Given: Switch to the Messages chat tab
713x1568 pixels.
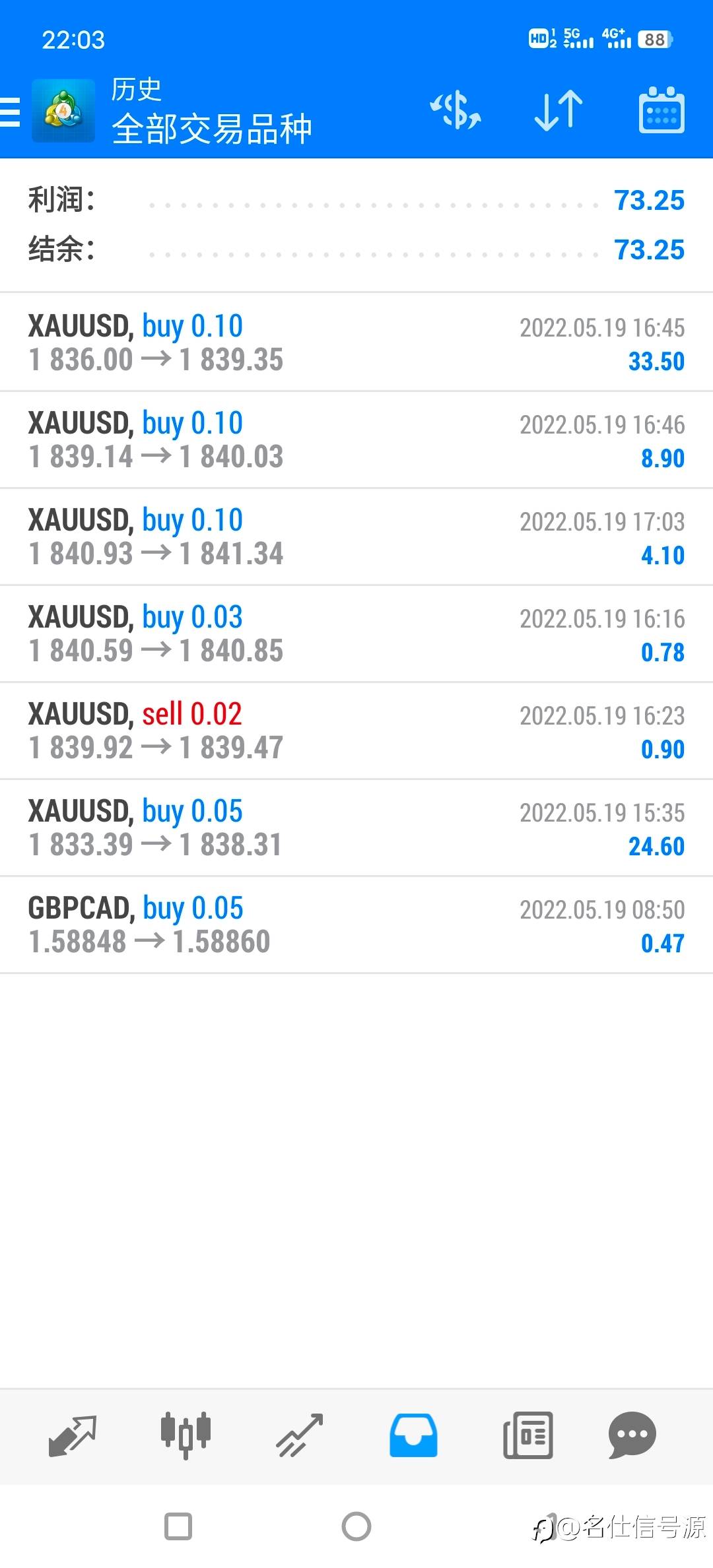Looking at the screenshot, I should pos(632,1435).
